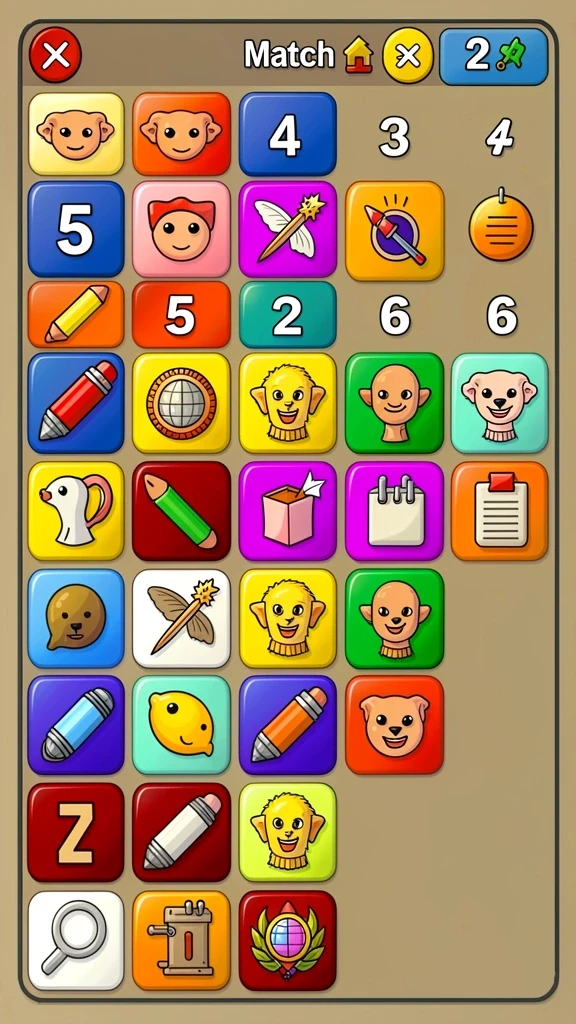576x1024 pixels.
Task: Pick the magnifying glass tile
Action: coord(76,940)
